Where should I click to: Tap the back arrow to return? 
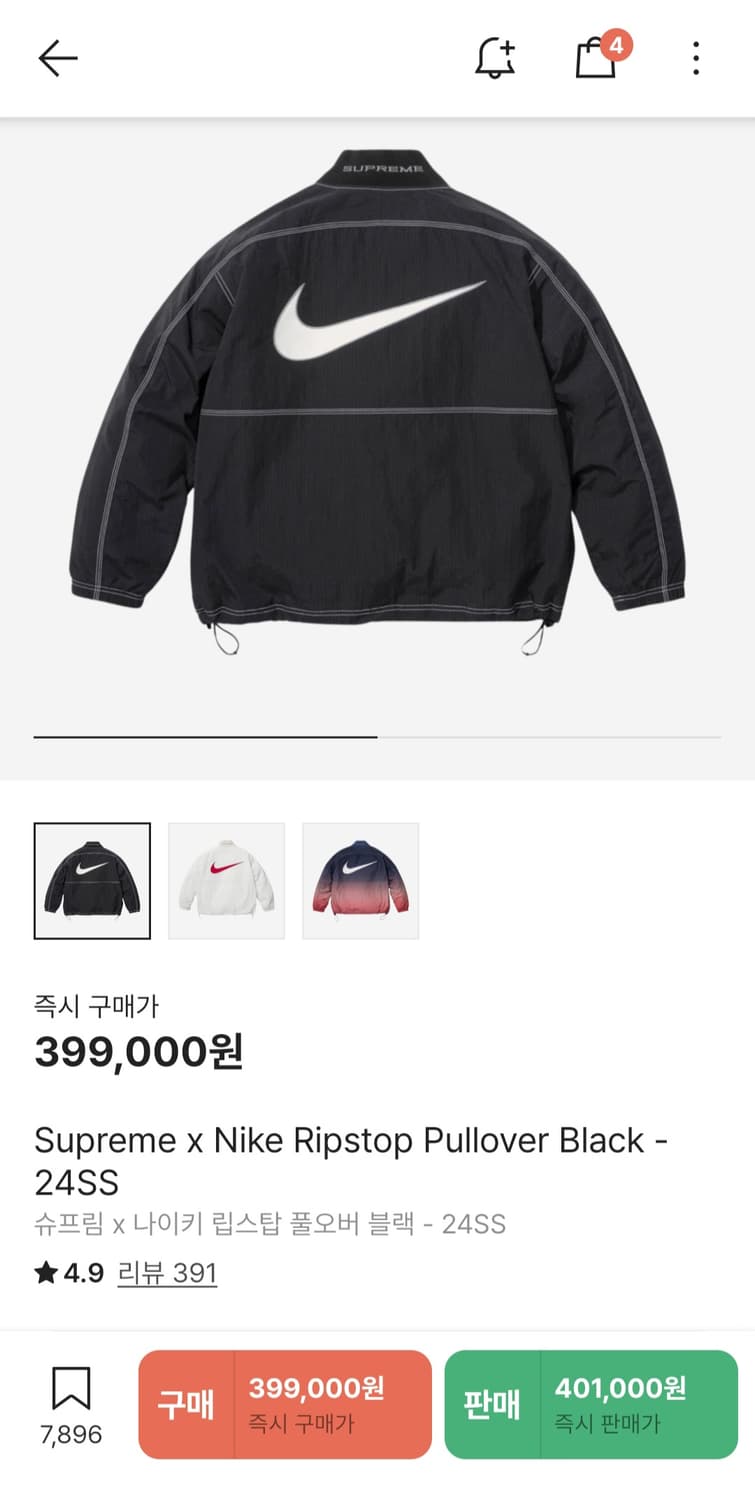click(x=57, y=57)
